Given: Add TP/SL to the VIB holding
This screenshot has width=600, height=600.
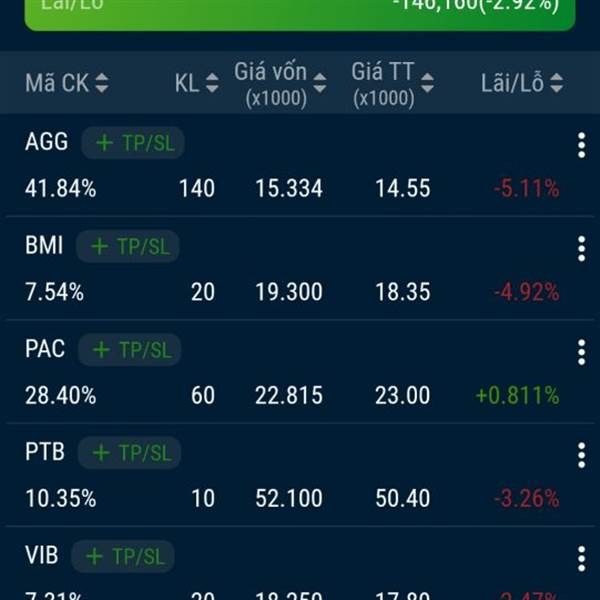Looking at the screenshot, I should [x=124, y=556].
